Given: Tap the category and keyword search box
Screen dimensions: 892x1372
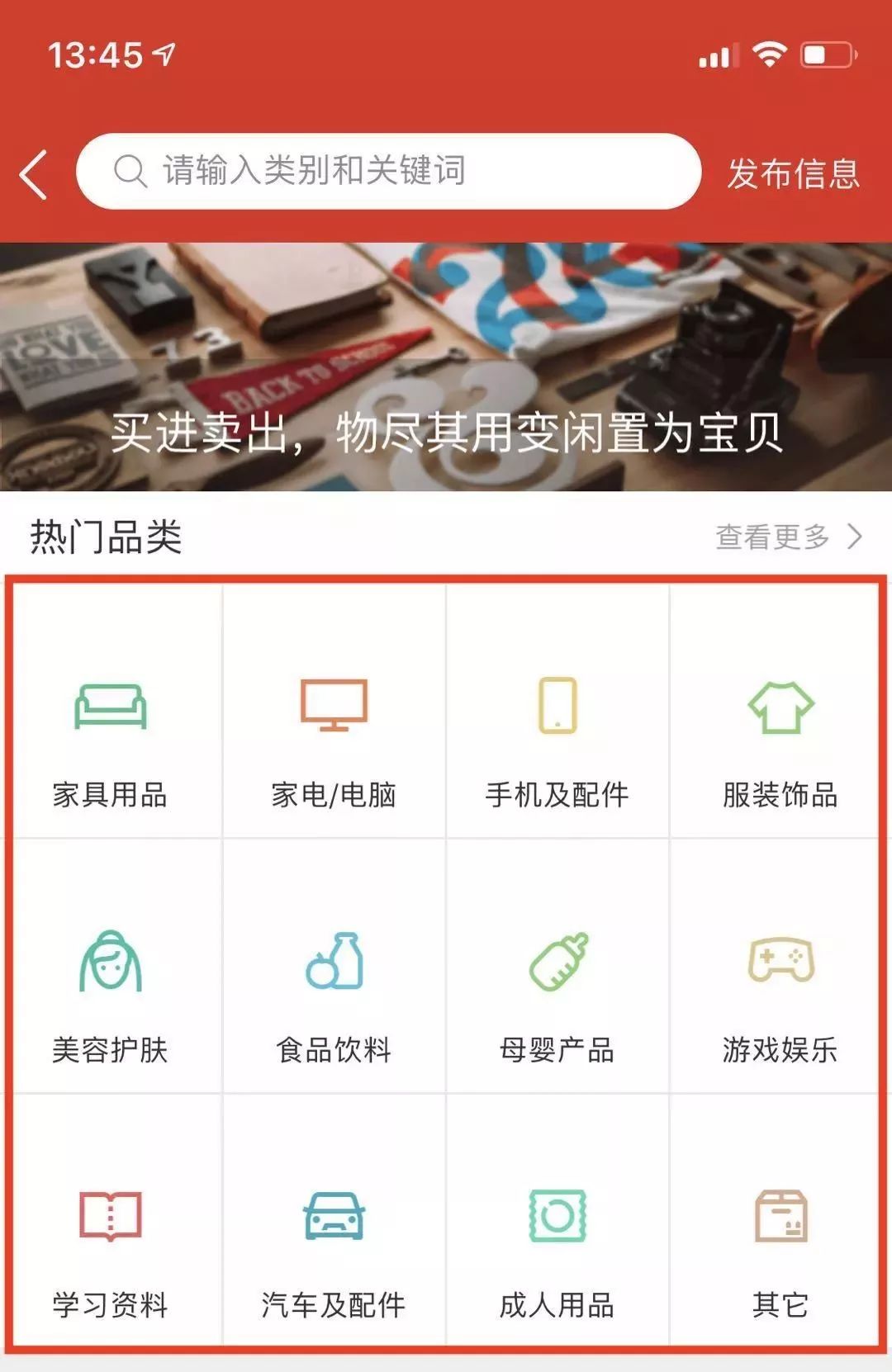Looking at the screenshot, I should click(x=388, y=171).
